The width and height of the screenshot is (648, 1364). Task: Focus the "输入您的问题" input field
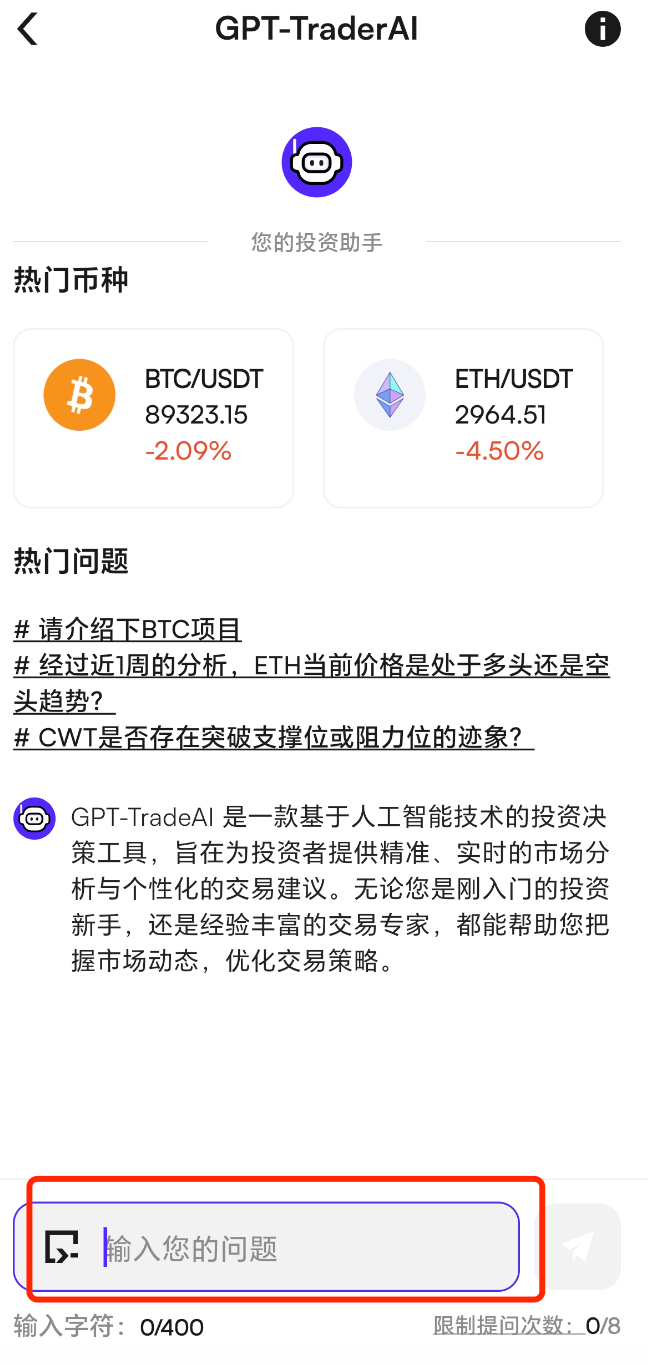point(300,1248)
